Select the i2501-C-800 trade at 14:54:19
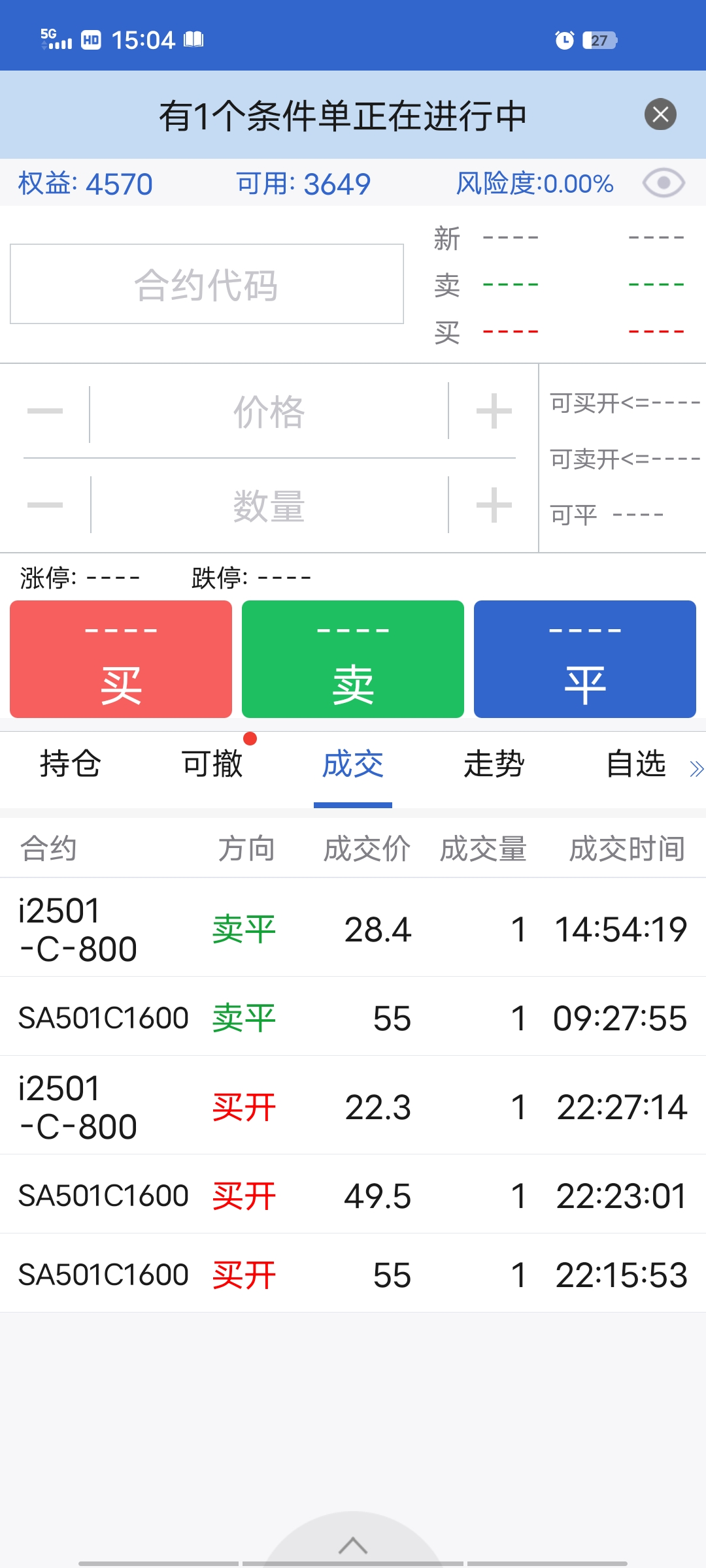The height and width of the screenshot is (1568, 706). pyautogui.click(x=353, y=928)
